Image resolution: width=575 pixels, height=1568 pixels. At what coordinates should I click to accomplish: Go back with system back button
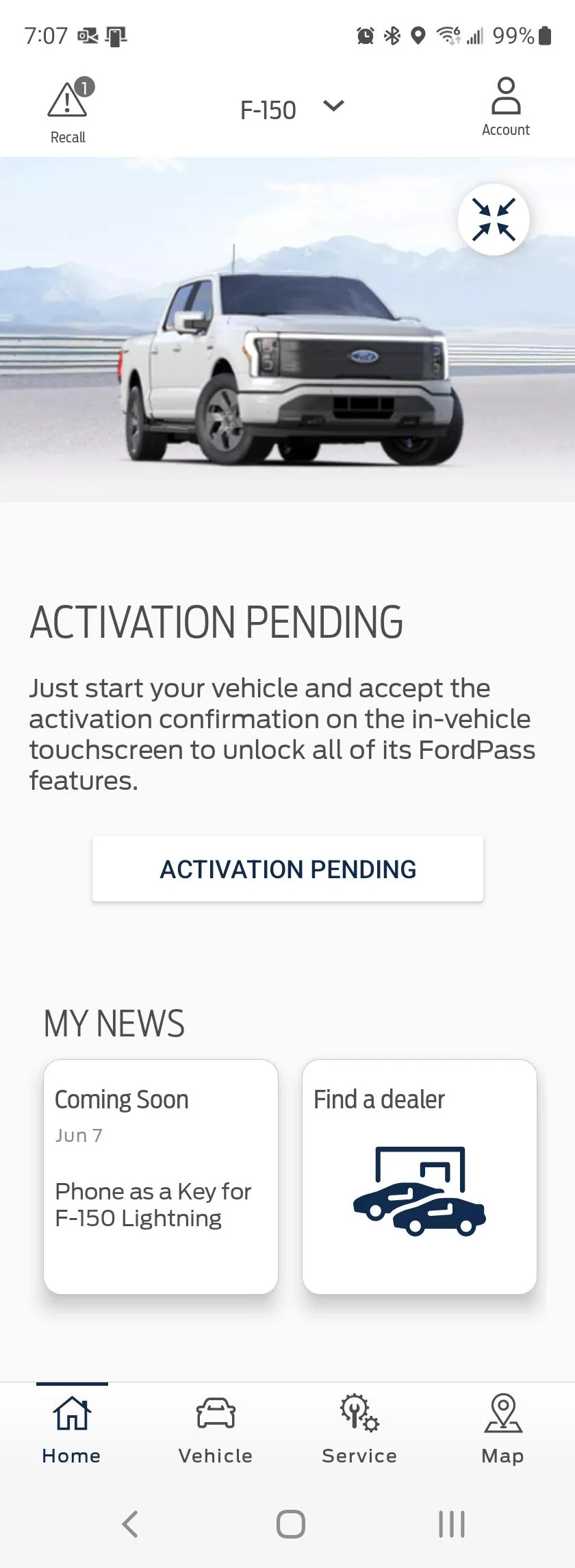pyautogui.click(x=130, y=1524)
